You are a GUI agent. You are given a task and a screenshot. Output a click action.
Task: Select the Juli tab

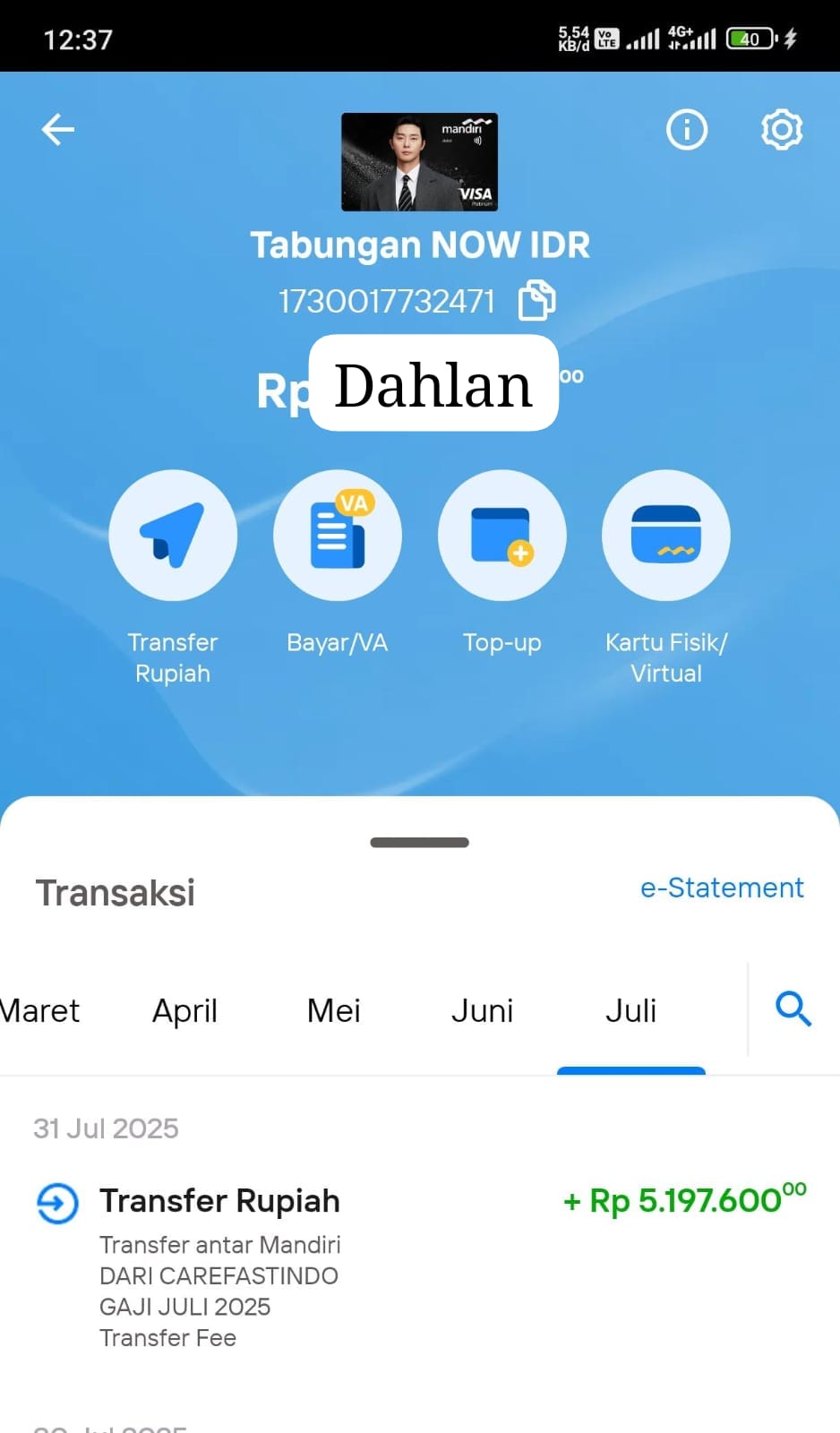[x=631, y=1011]
